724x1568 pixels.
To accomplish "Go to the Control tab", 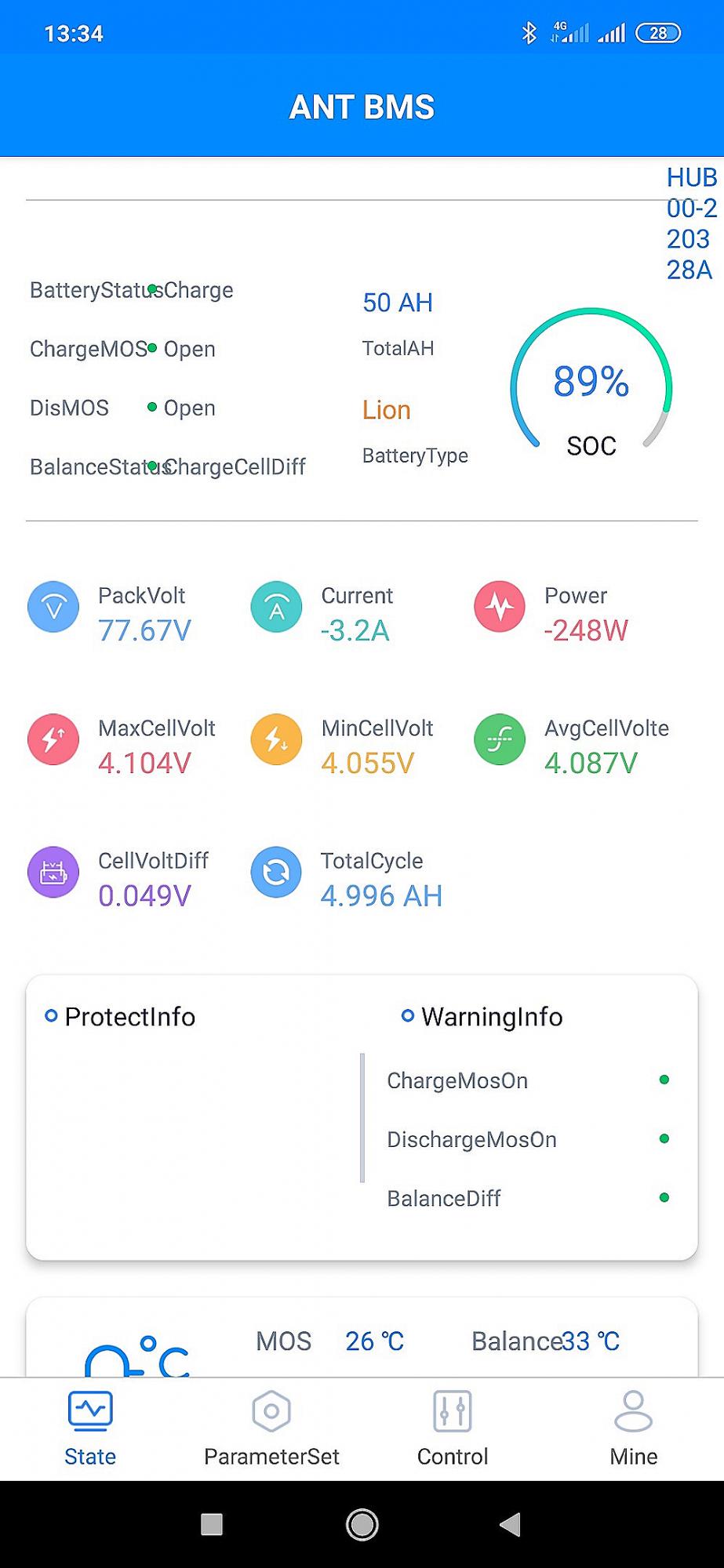I will (x=453, y=1428).
